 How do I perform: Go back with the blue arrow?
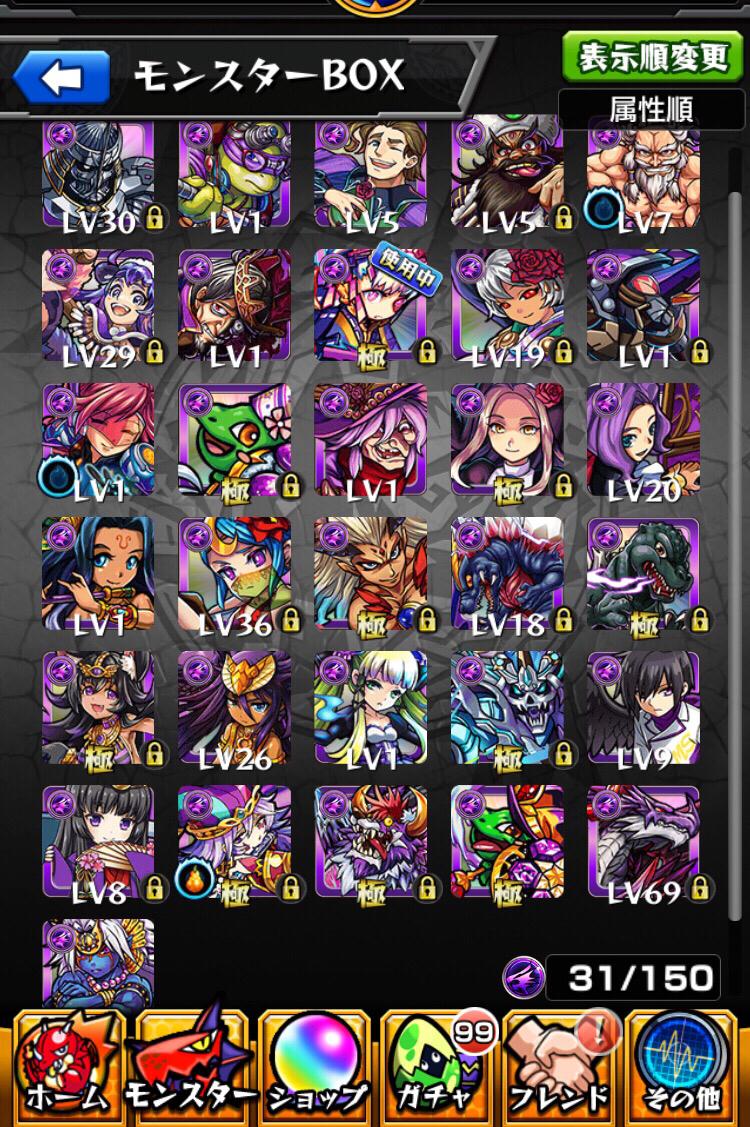tap(60, 77)
